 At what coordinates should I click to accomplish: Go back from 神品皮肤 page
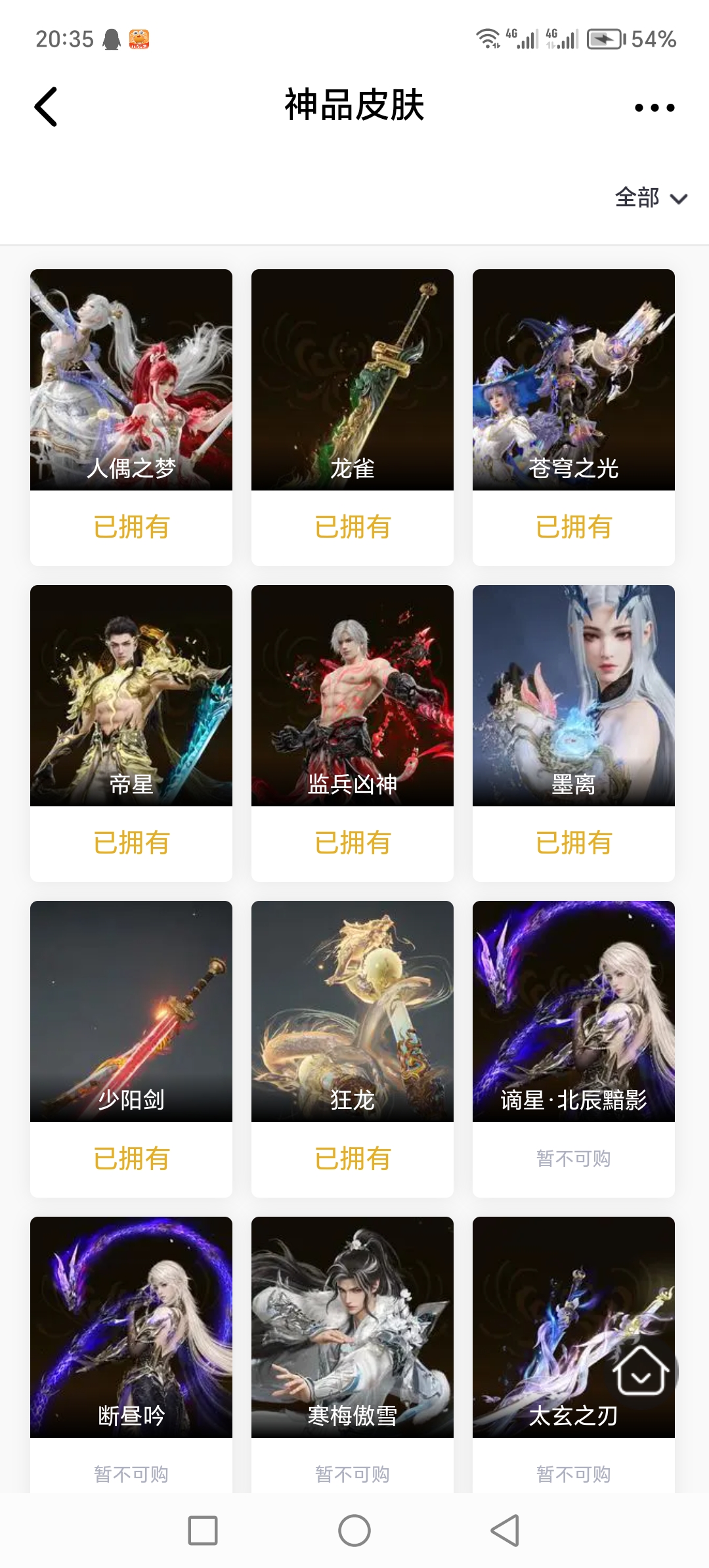tap(46, 106)
